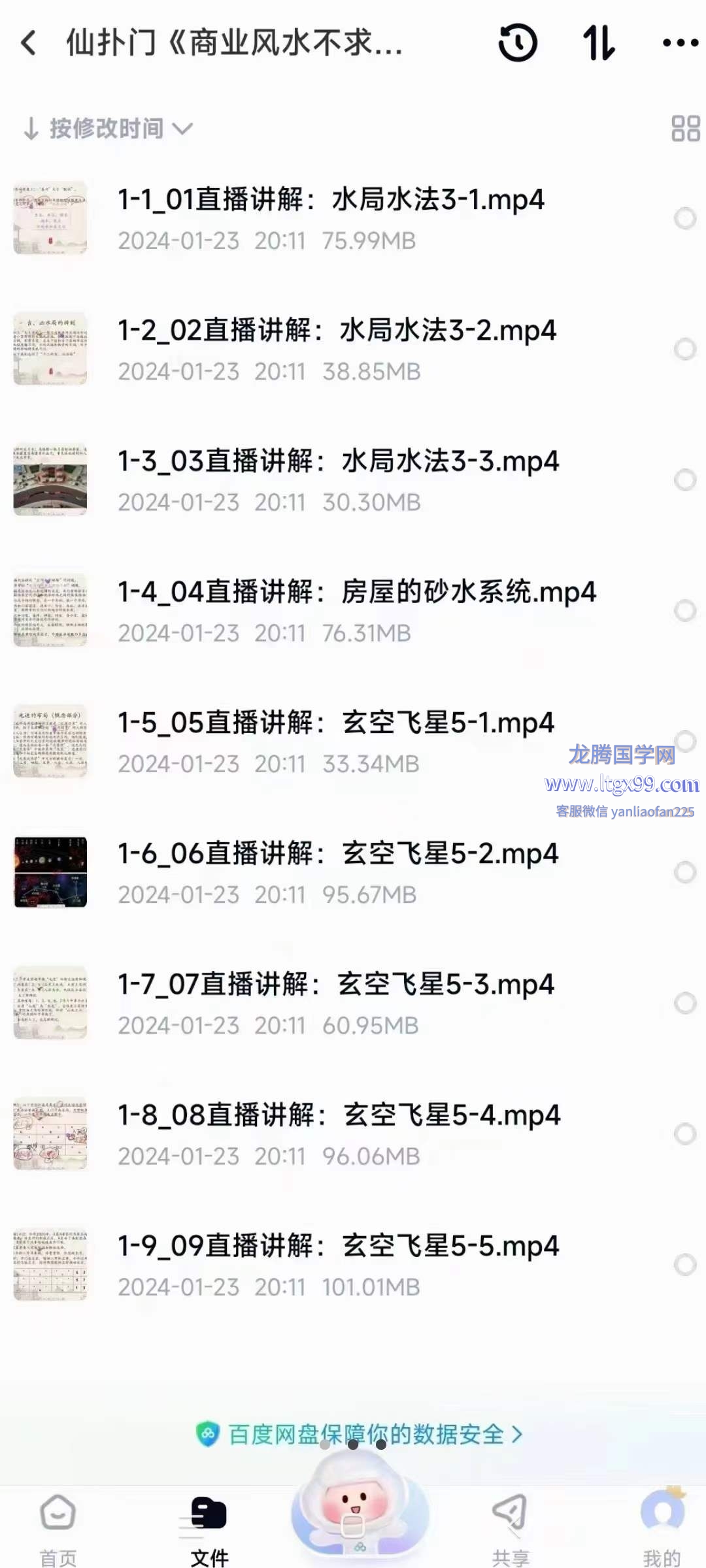Switch to grid view layout
This screenshot has width=706, height=1568.
click(x=685, y=129)
